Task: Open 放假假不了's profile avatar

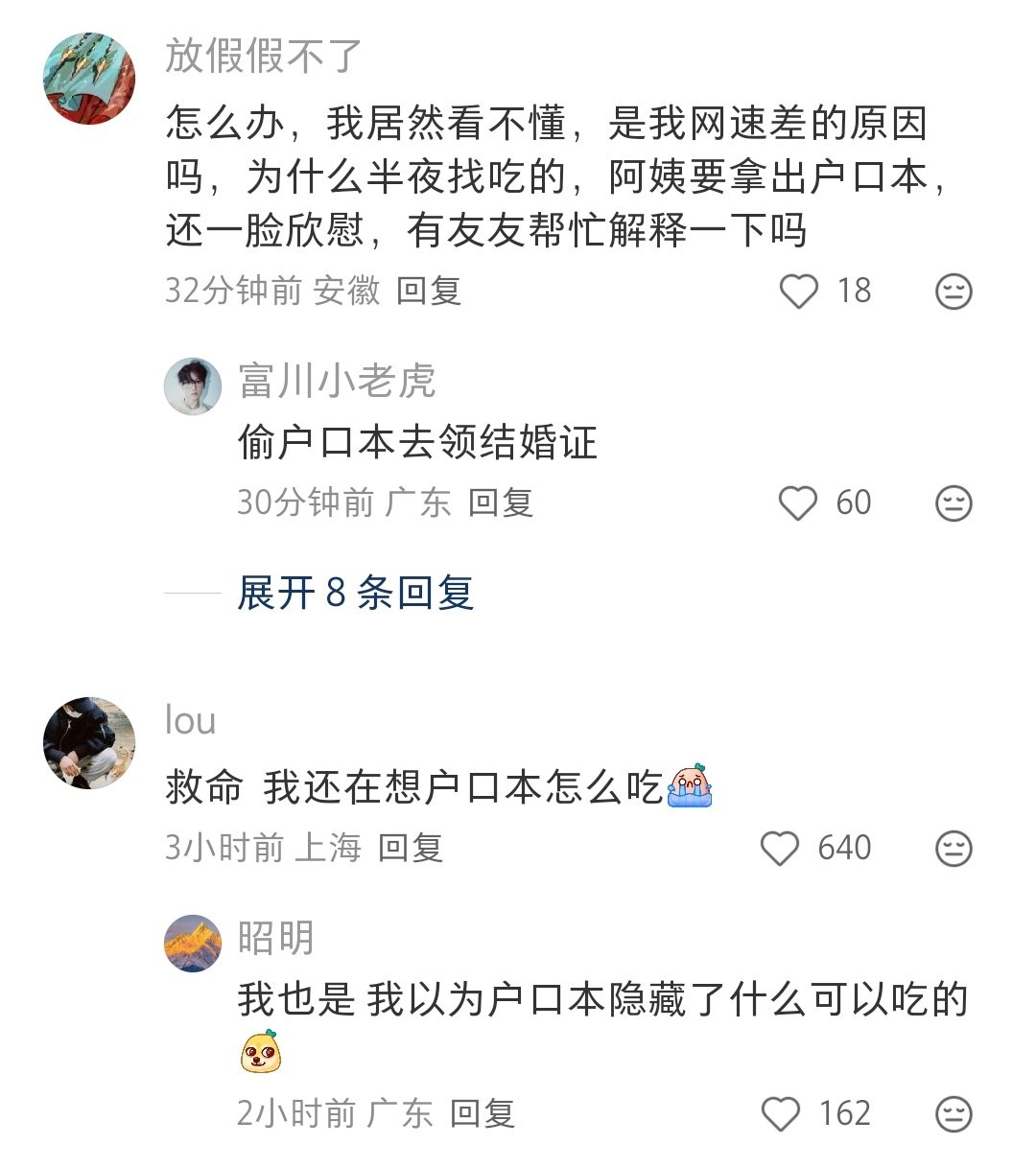Action: pyautogui.click(x=89, y=79)
